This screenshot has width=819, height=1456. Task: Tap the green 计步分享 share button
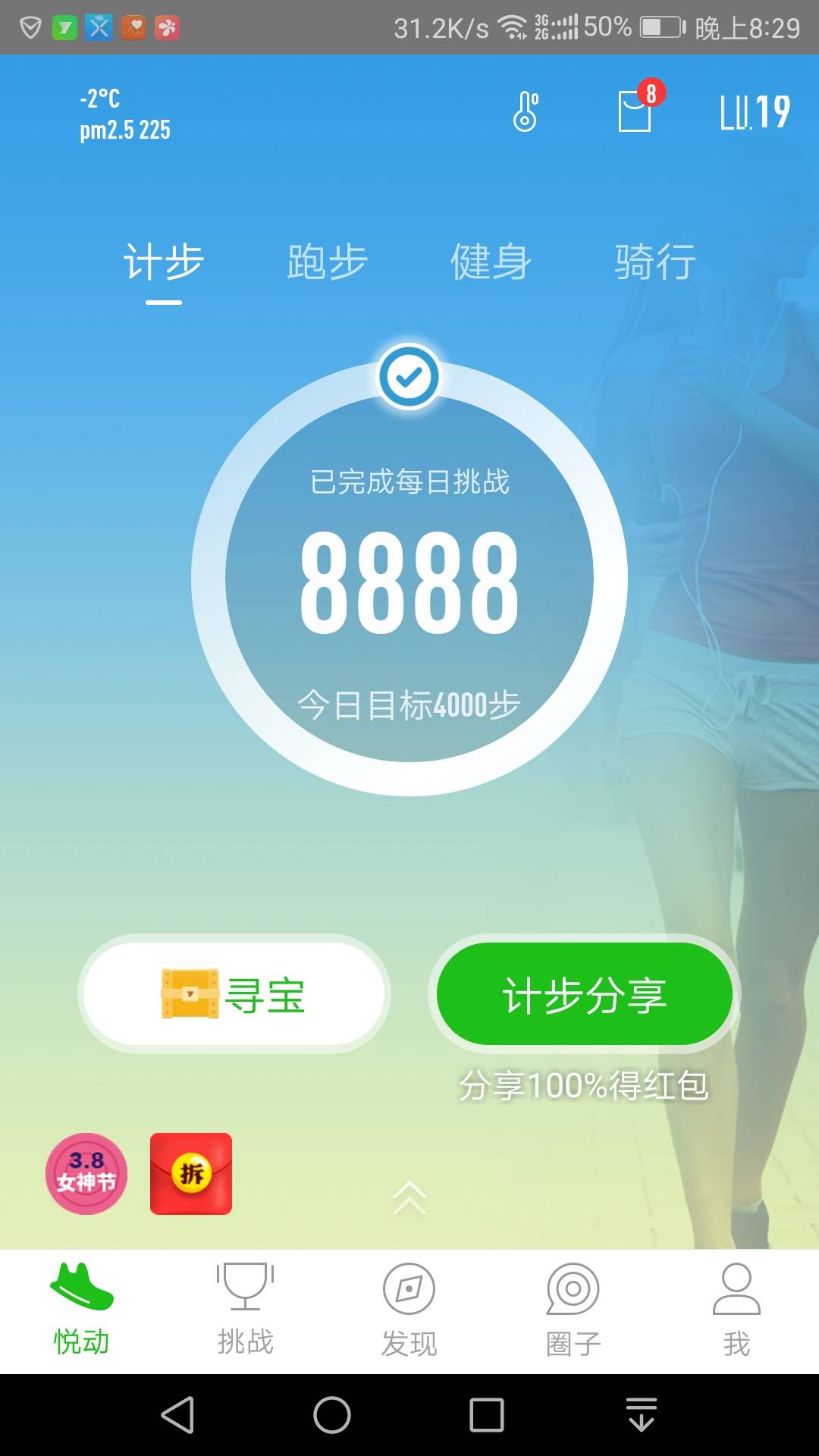coord(584,994)
